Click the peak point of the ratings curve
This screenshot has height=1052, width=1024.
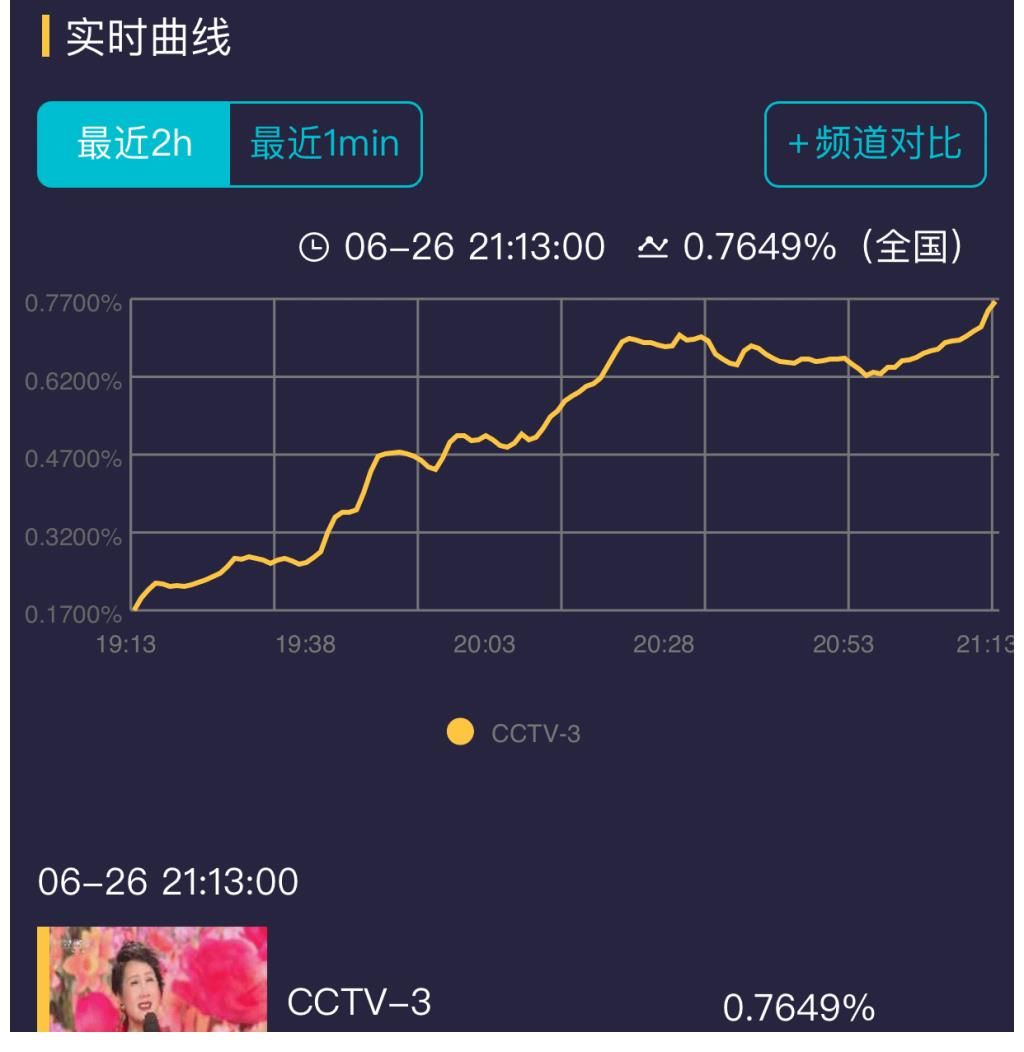994,301
